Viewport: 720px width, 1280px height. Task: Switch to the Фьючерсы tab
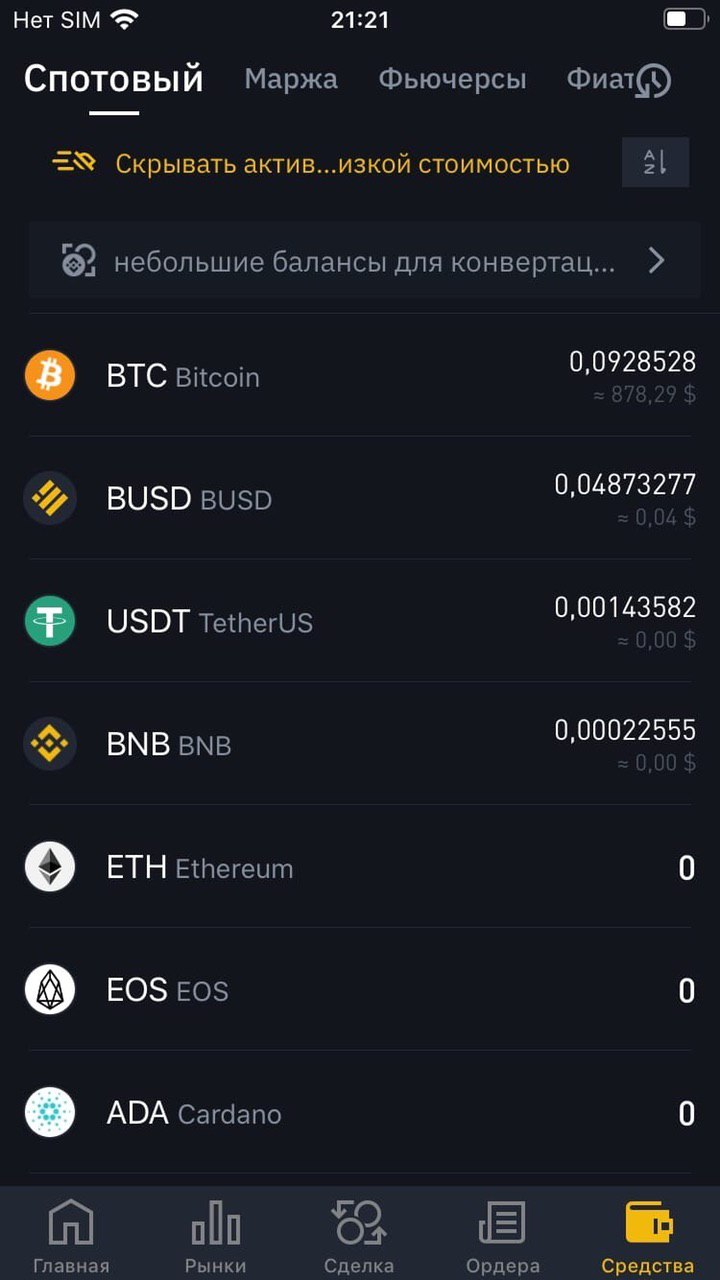pyautogui.click(x=452, y=80)
